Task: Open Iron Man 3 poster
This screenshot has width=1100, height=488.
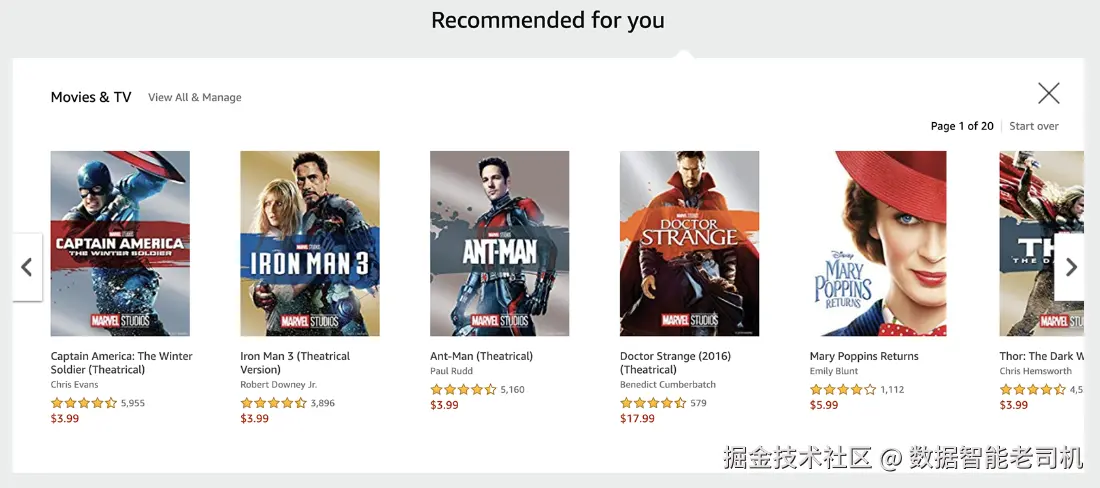Action: (310, 243)
